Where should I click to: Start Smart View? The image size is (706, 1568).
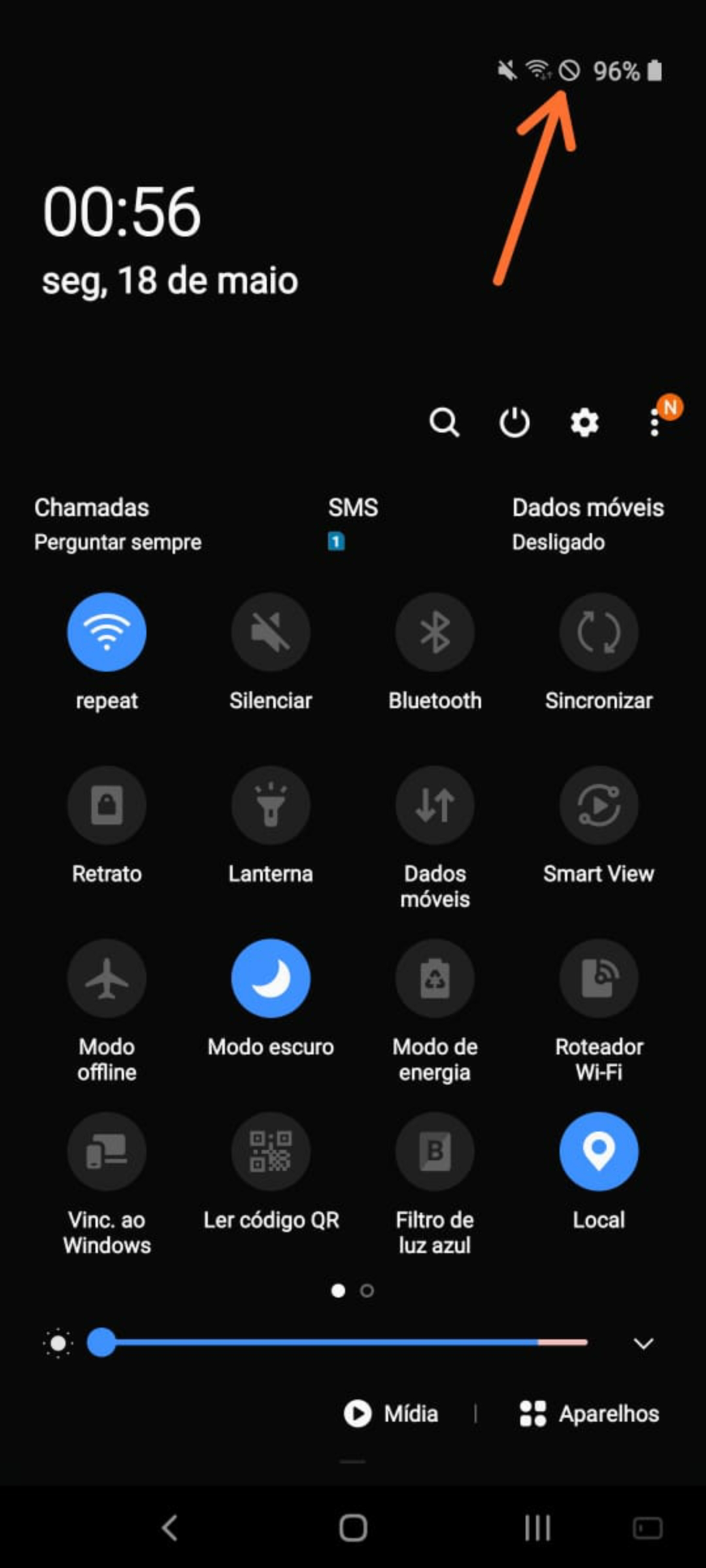599,805
